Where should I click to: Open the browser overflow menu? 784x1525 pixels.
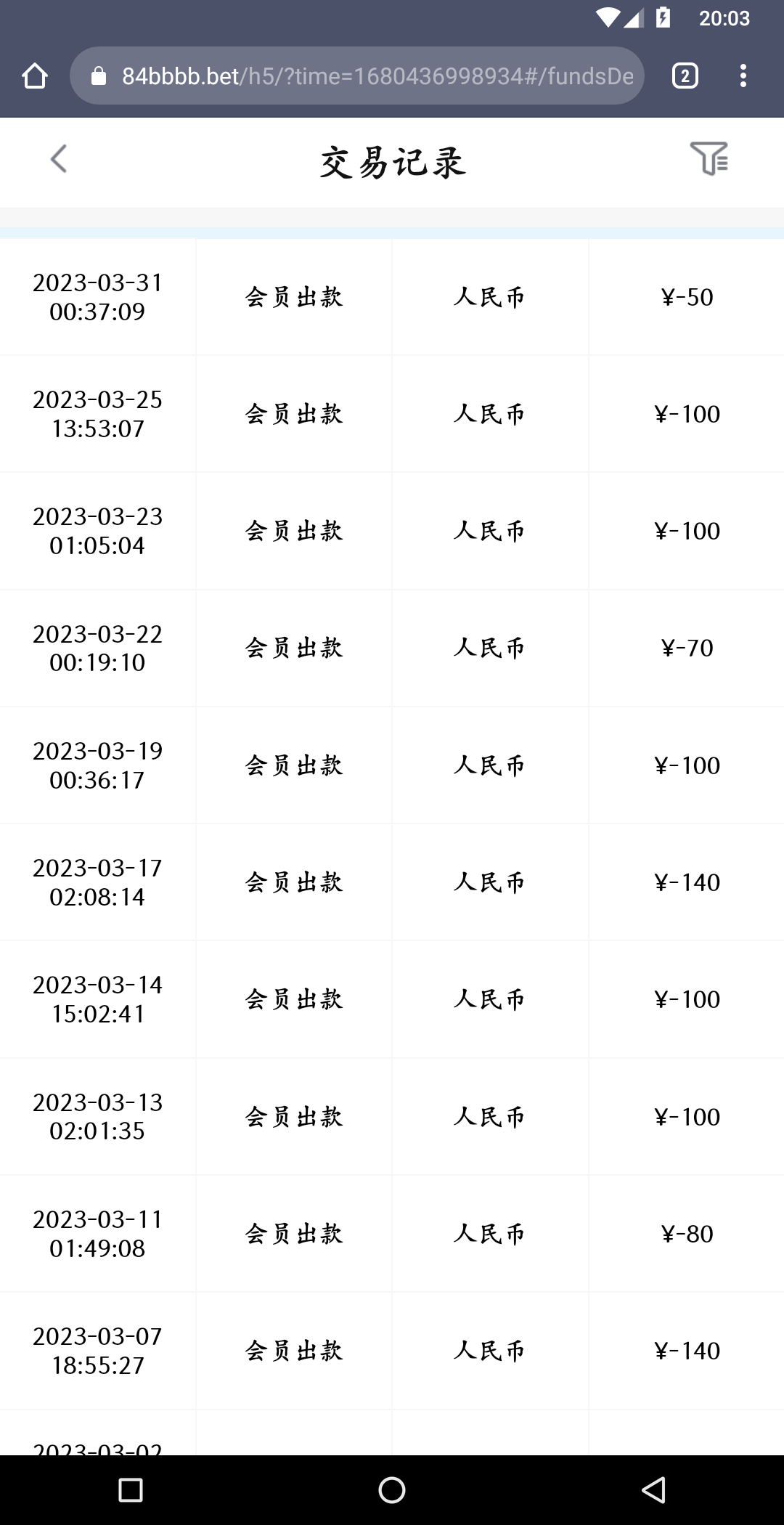[743, 76]
